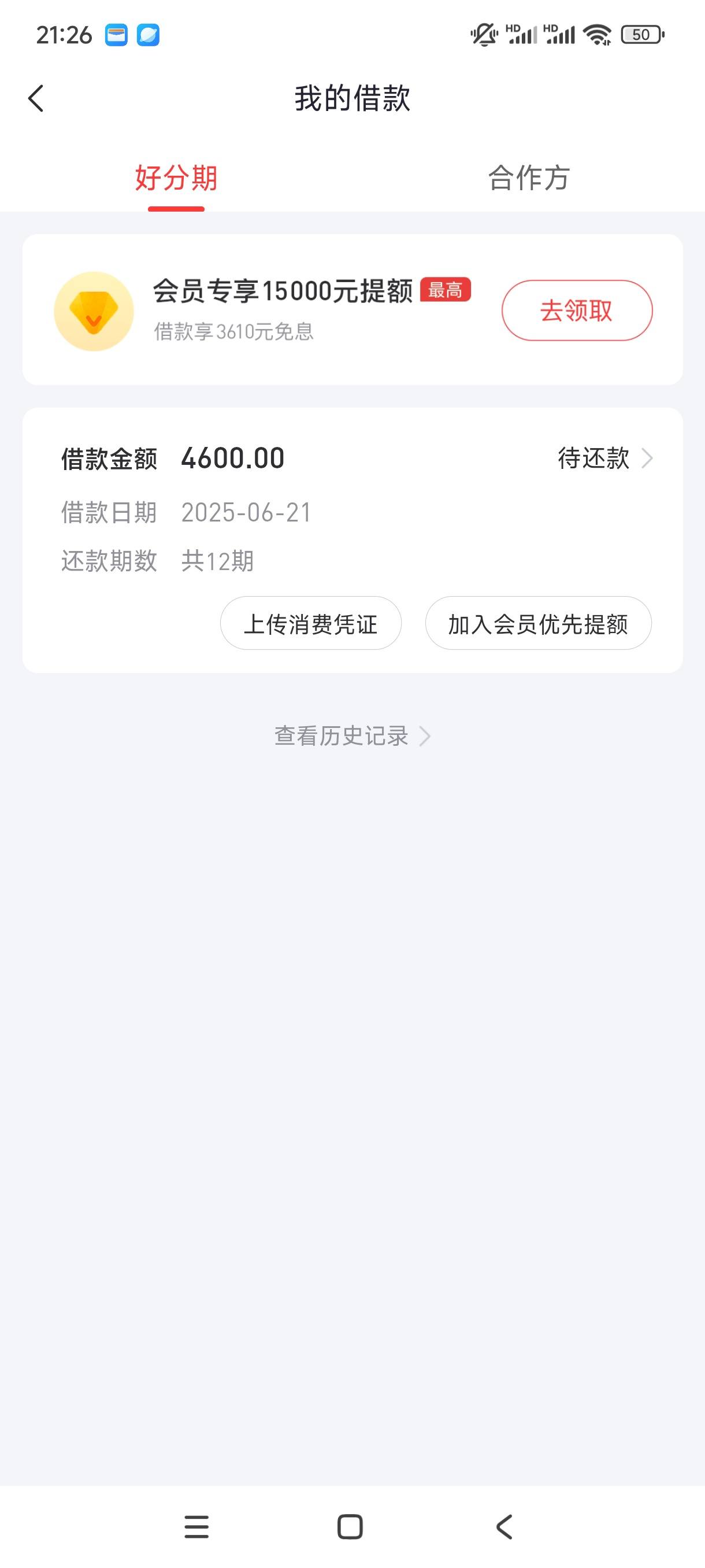Tap 上传消费凭证 button
Image resolution: width=705 pixels, height=1568 pixels.
(x=310, y=623)
